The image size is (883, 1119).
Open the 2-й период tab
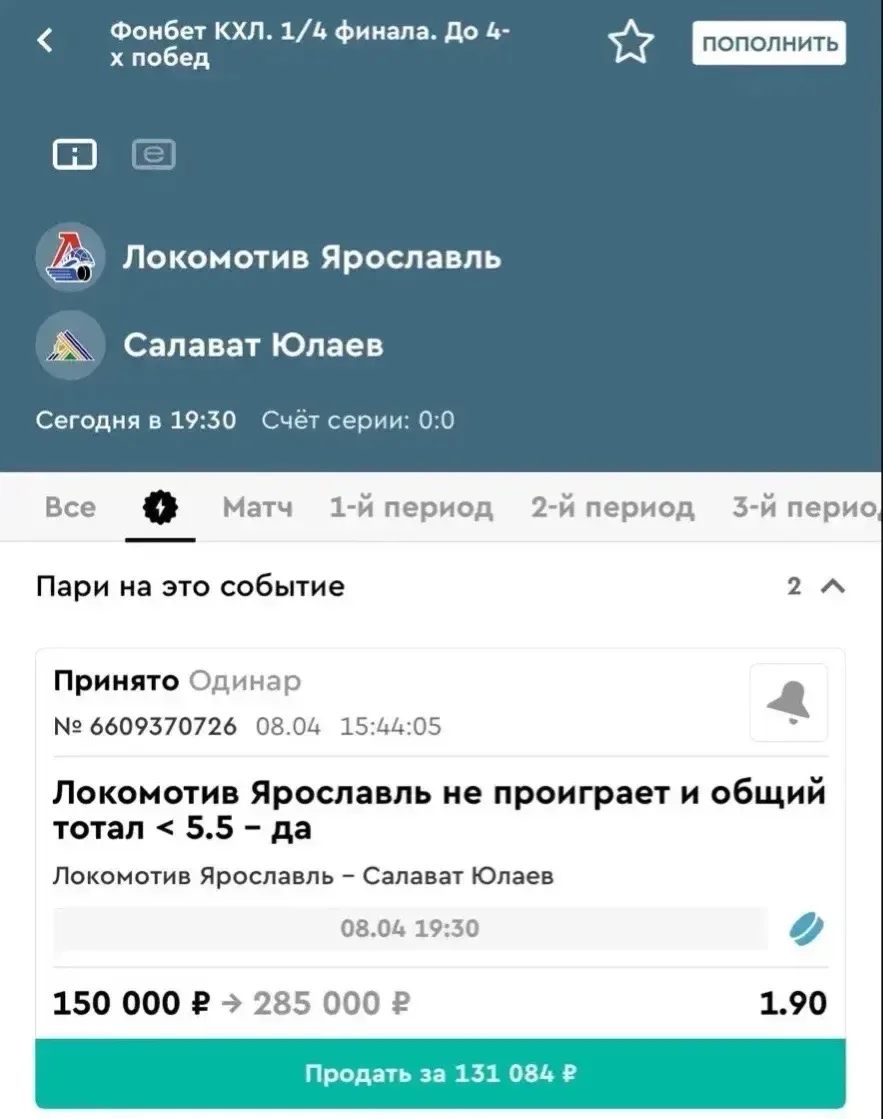[612, 507]
